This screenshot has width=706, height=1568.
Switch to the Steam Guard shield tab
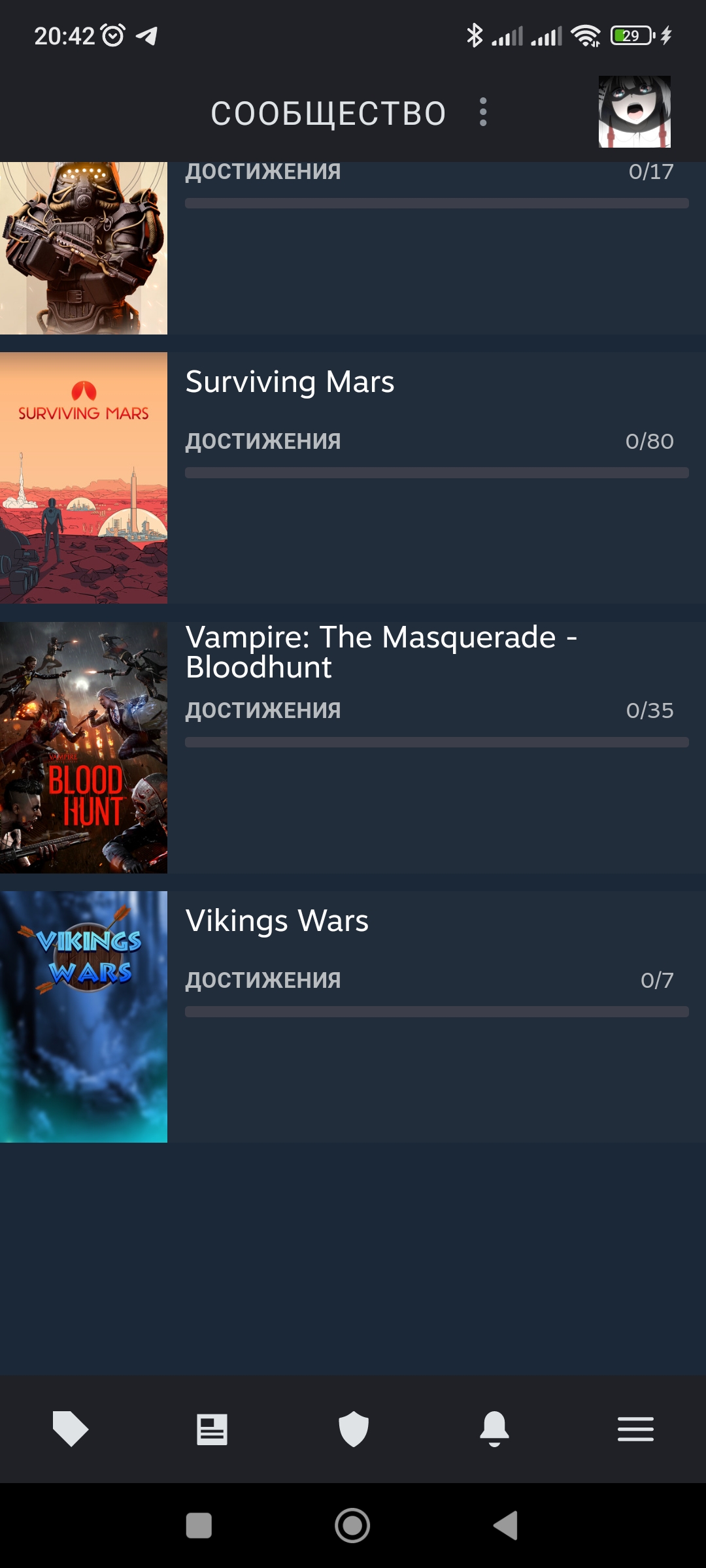[354, 1429]
